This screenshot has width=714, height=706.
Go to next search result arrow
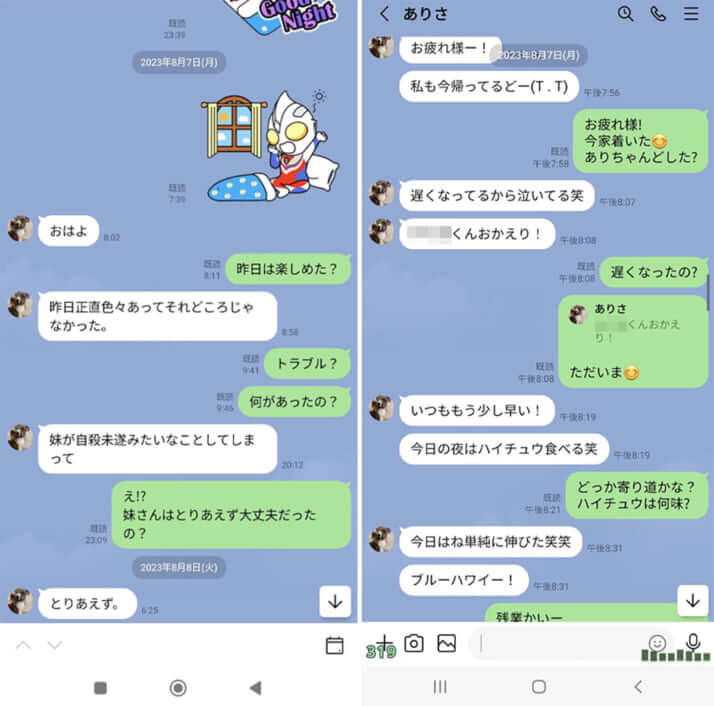pyautogui.click(x=55, y=646)
